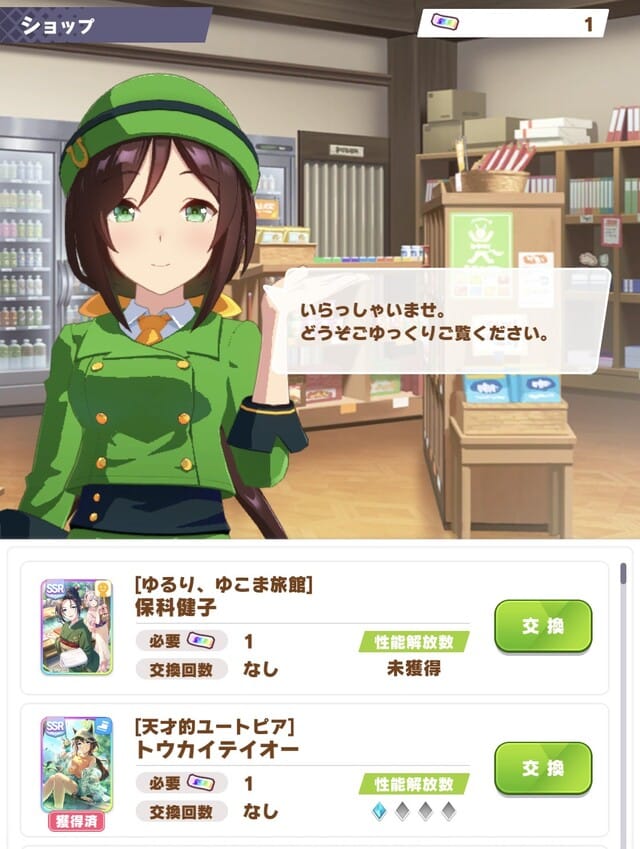Tap 交換 button for 保科健子
This screenshot has height=849, width=640.
tap(543, 626)
